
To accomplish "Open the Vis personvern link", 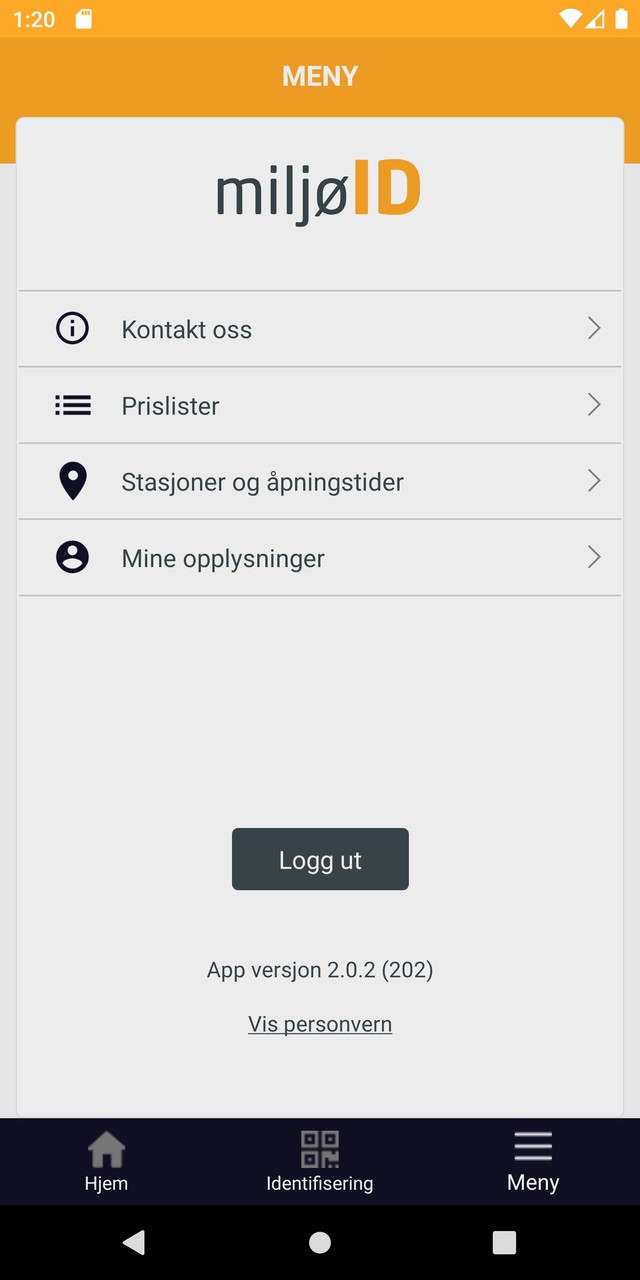I will point(320,1024).
